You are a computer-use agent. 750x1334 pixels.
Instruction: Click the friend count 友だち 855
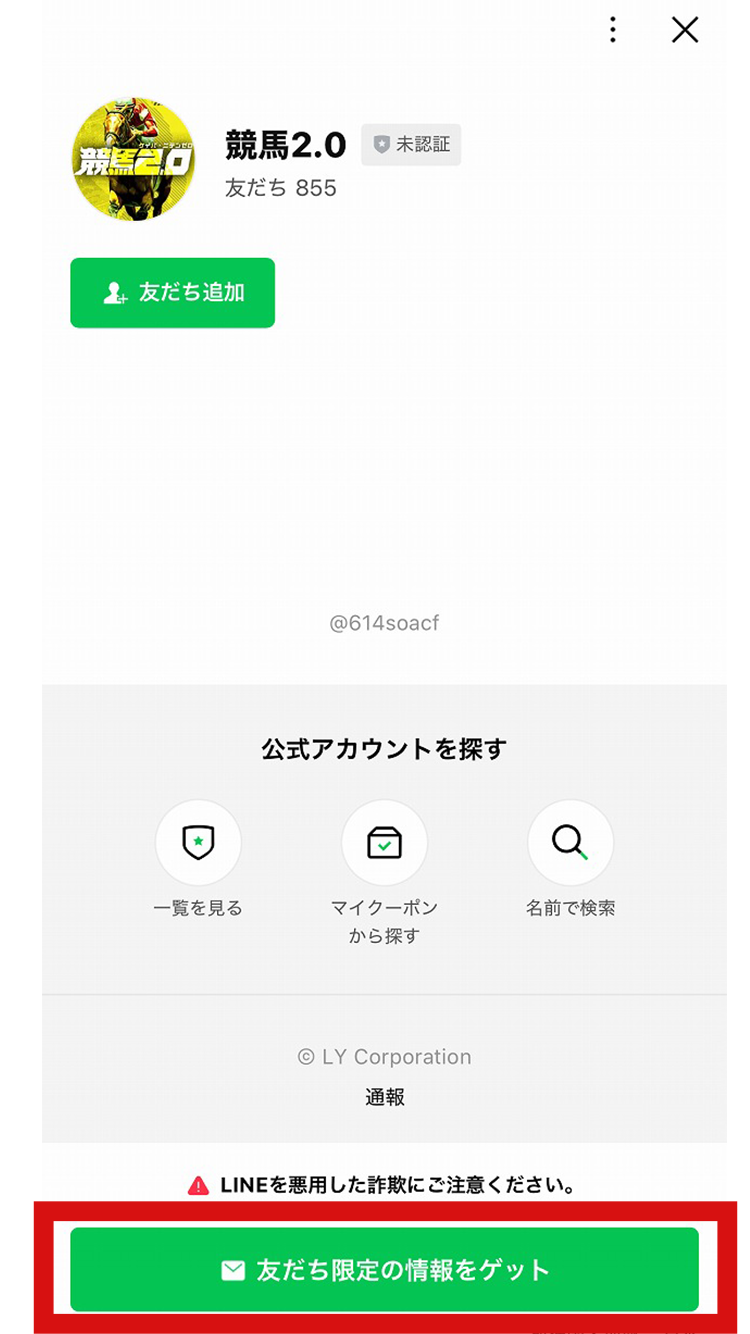pos(281,189)
